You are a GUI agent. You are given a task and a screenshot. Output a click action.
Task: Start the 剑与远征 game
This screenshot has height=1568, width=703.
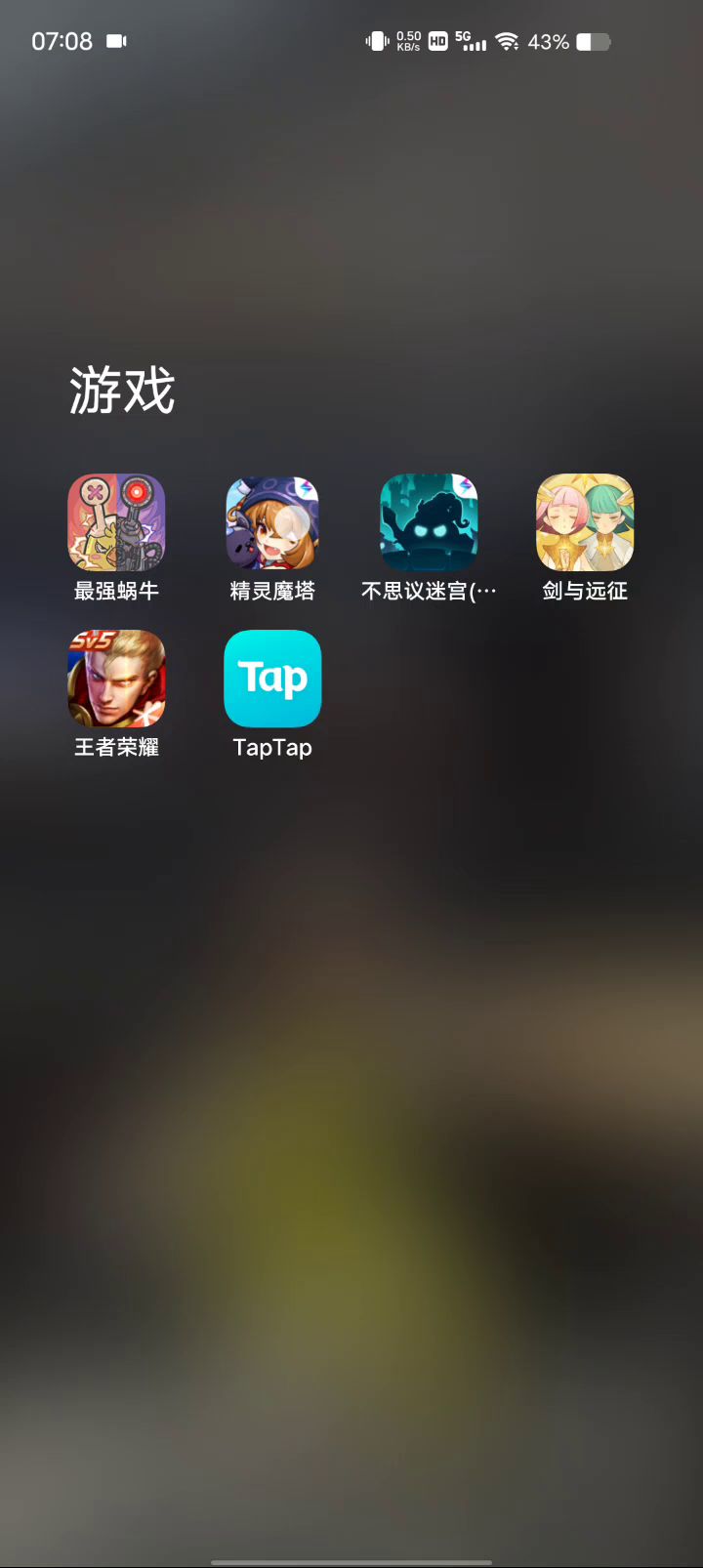[585, 522]
